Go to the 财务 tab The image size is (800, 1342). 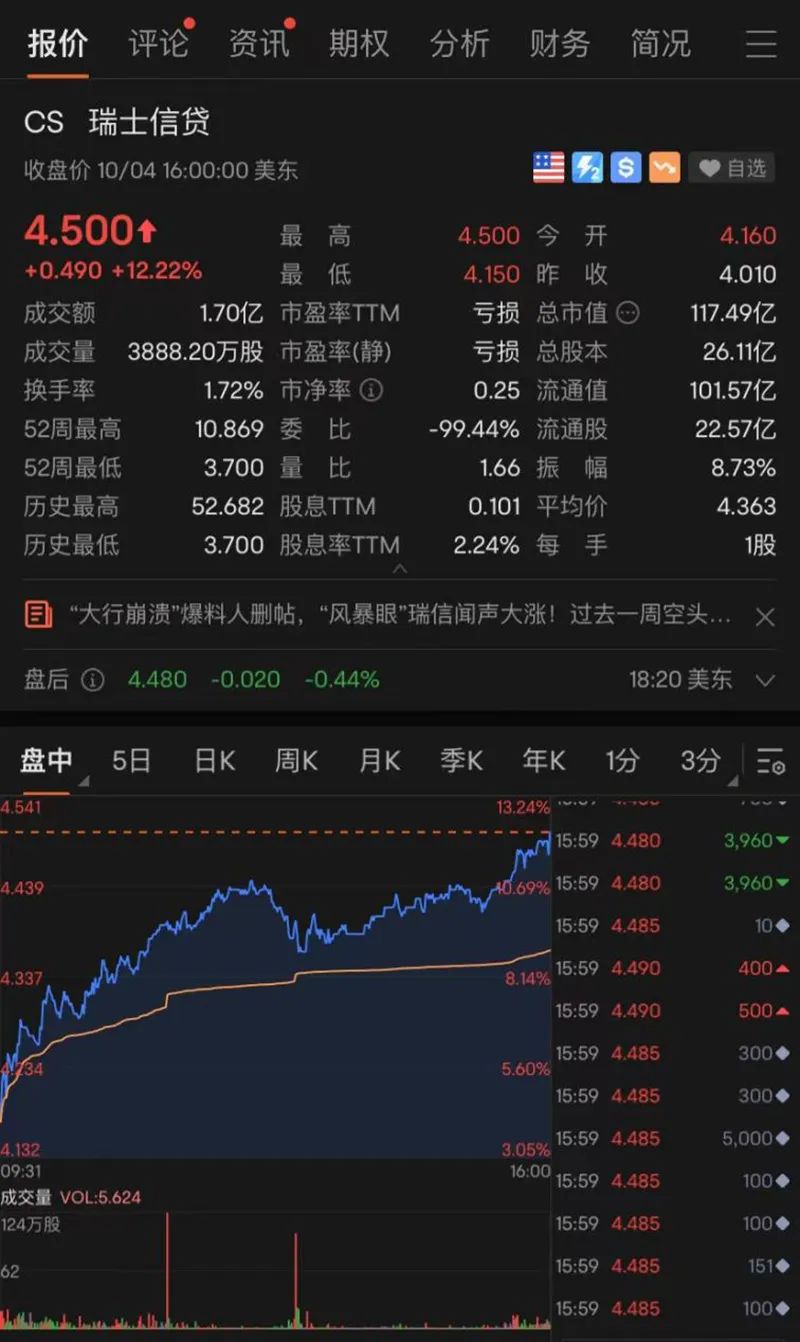(x=560, y=44)
